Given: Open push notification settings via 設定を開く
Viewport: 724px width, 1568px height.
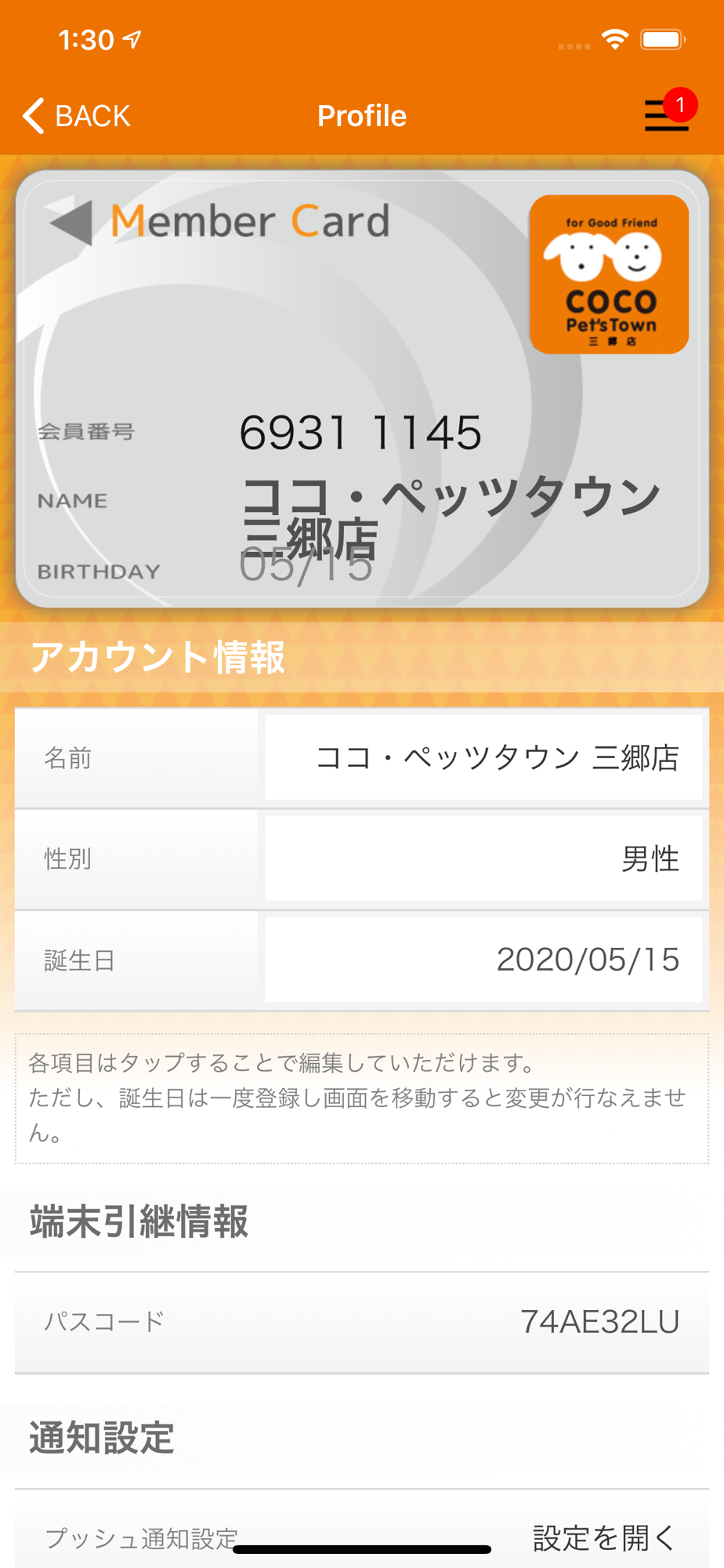Looking at the screenshot, I should pyautogui.click(x=602, y=1537).
